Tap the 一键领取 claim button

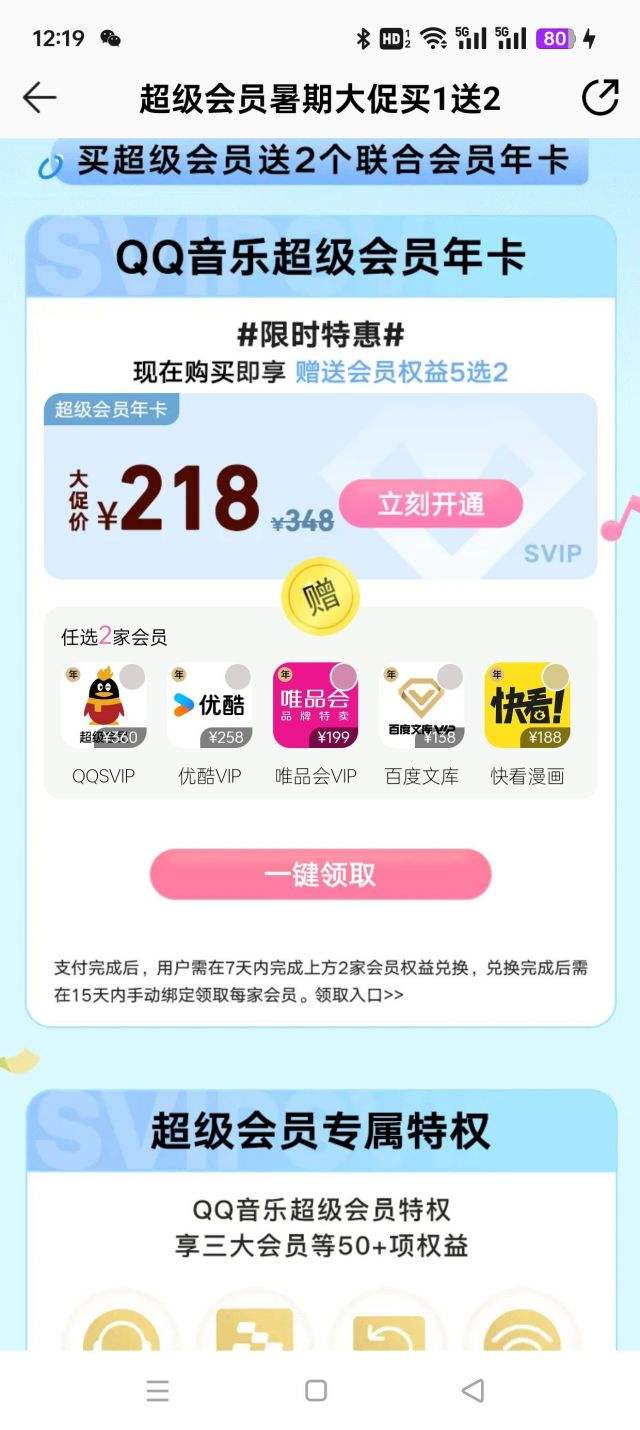pos(320,875)
